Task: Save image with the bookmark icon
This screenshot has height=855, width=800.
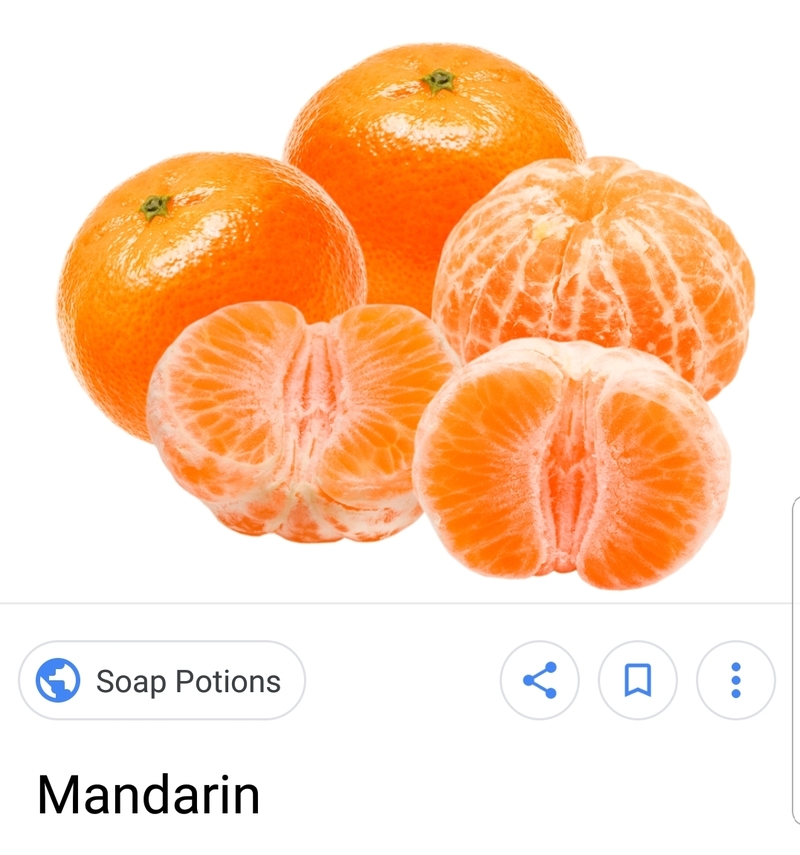Action: coord(637,681)
